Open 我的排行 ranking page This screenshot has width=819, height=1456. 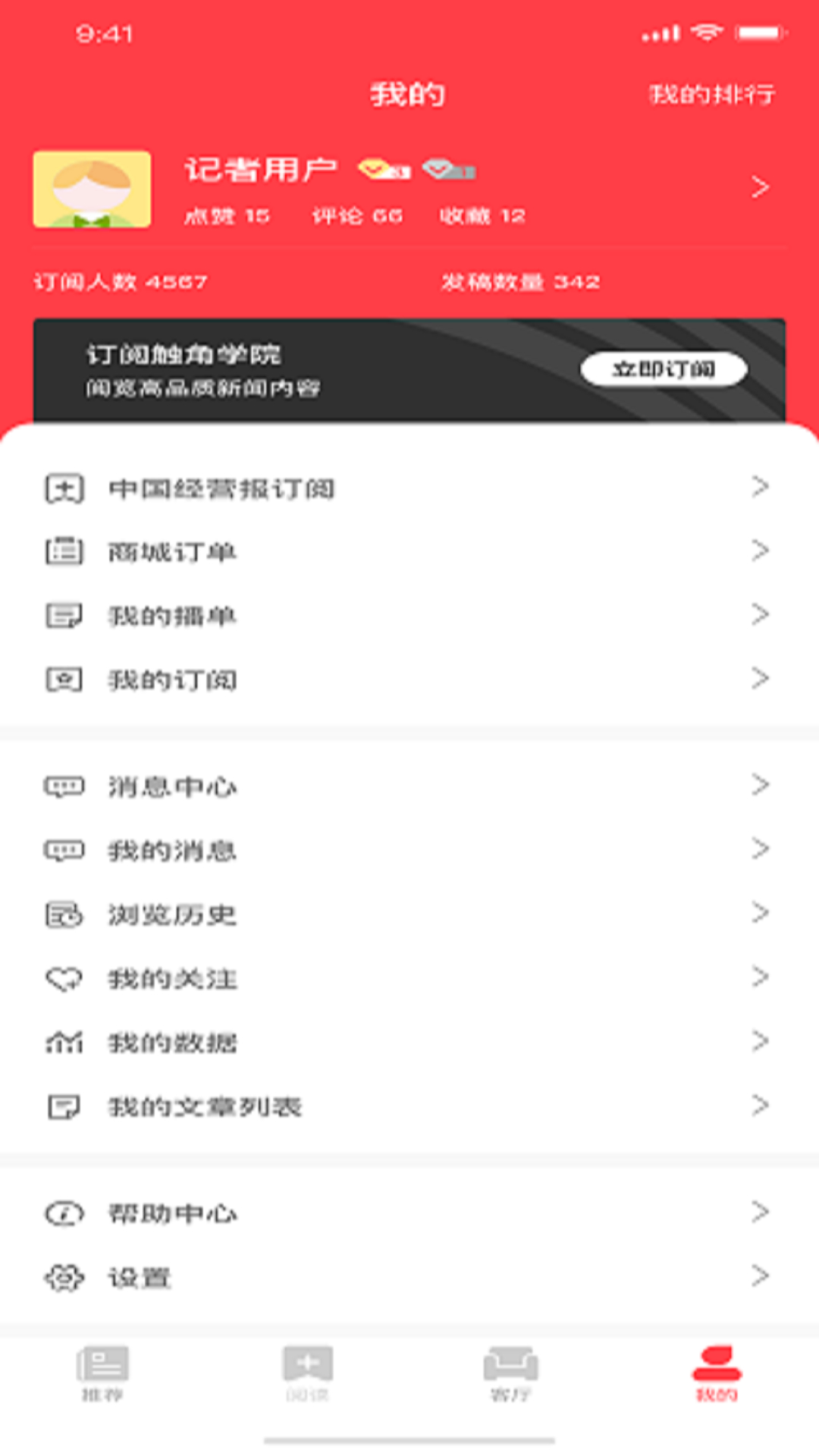click(x=711, y=95)
